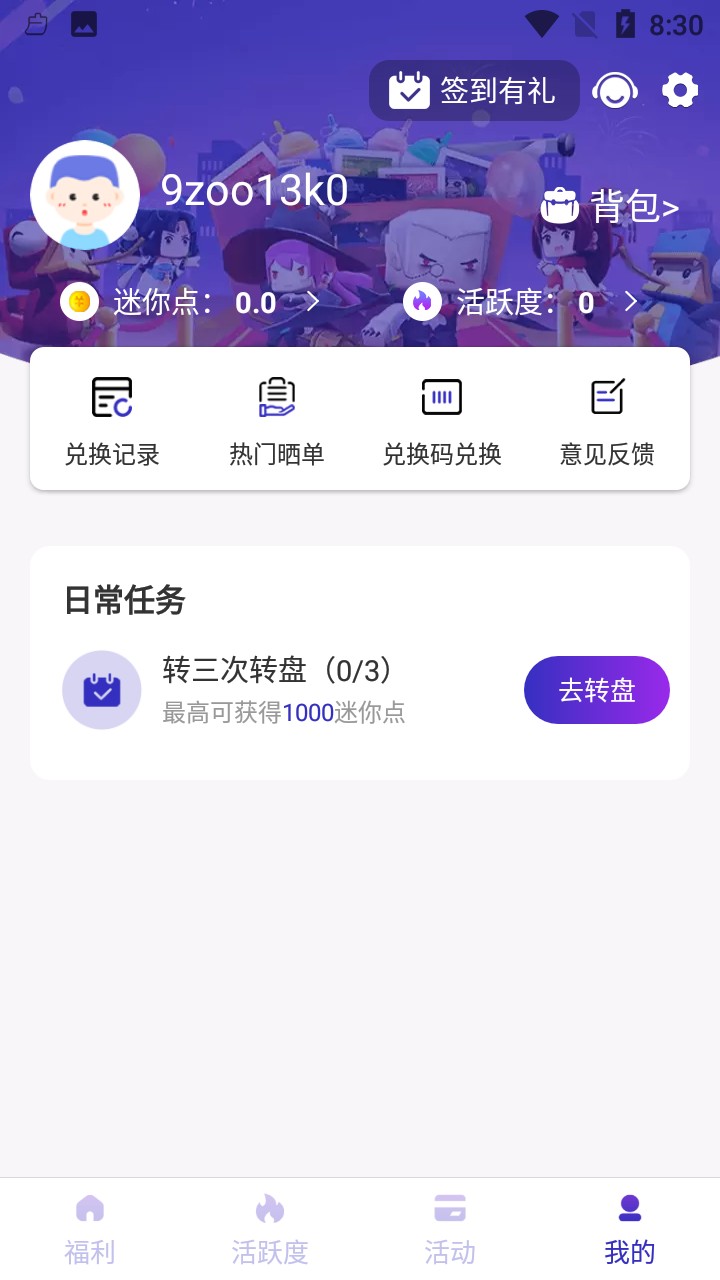Click the 签到有礼 sign-in button
Image resolution: width=720 pixels, height=1280 pixels.
coord(474,89)
